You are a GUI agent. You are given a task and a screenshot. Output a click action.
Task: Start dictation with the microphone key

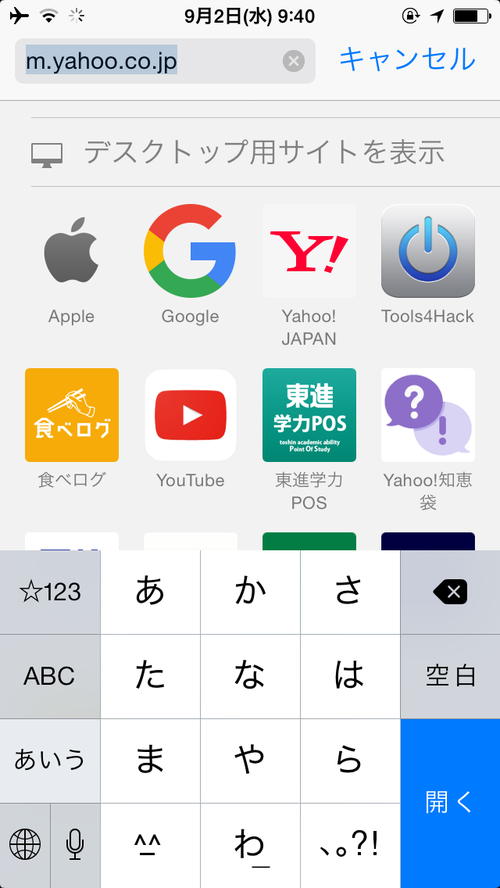[75, 846]
